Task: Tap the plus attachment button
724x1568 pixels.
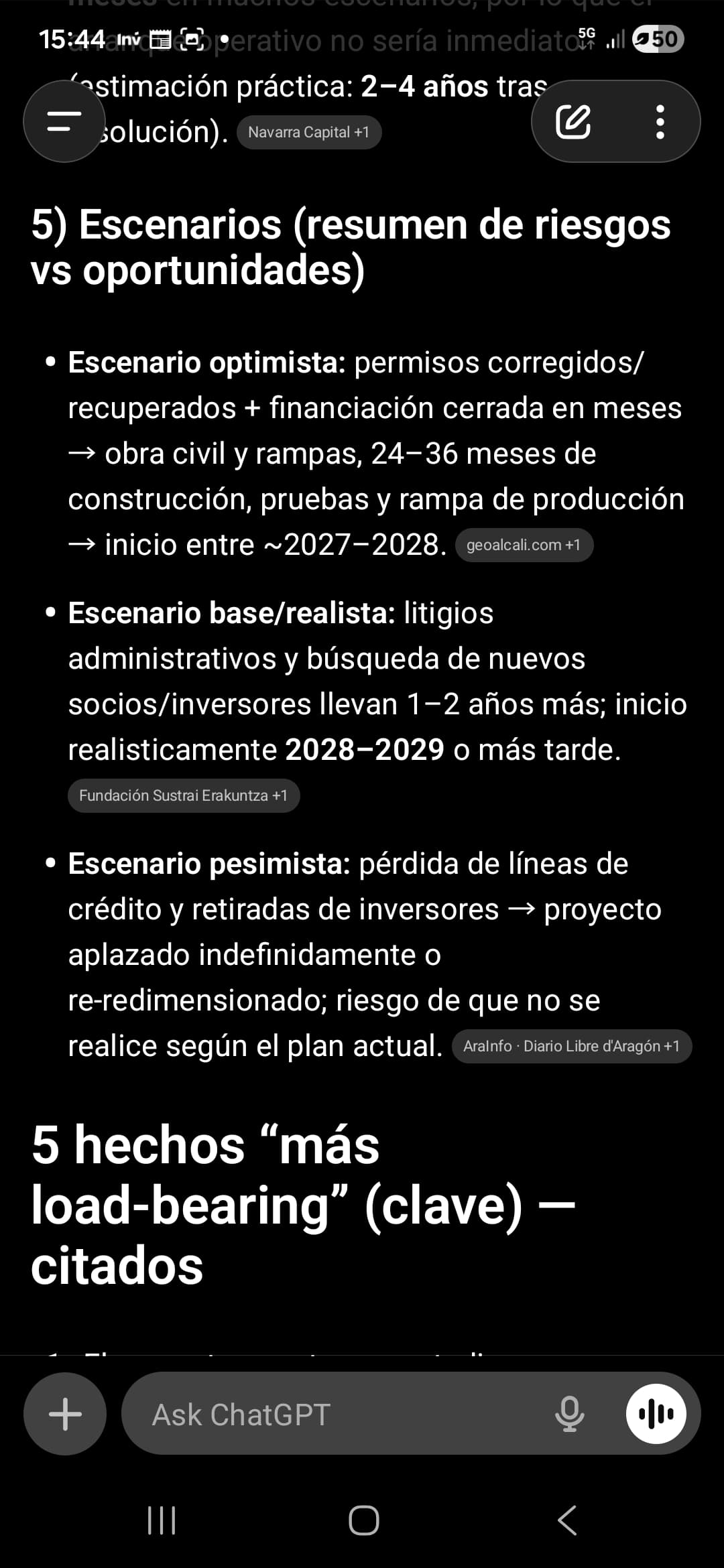Action: pyautogui.click(x=65, y=1415)
